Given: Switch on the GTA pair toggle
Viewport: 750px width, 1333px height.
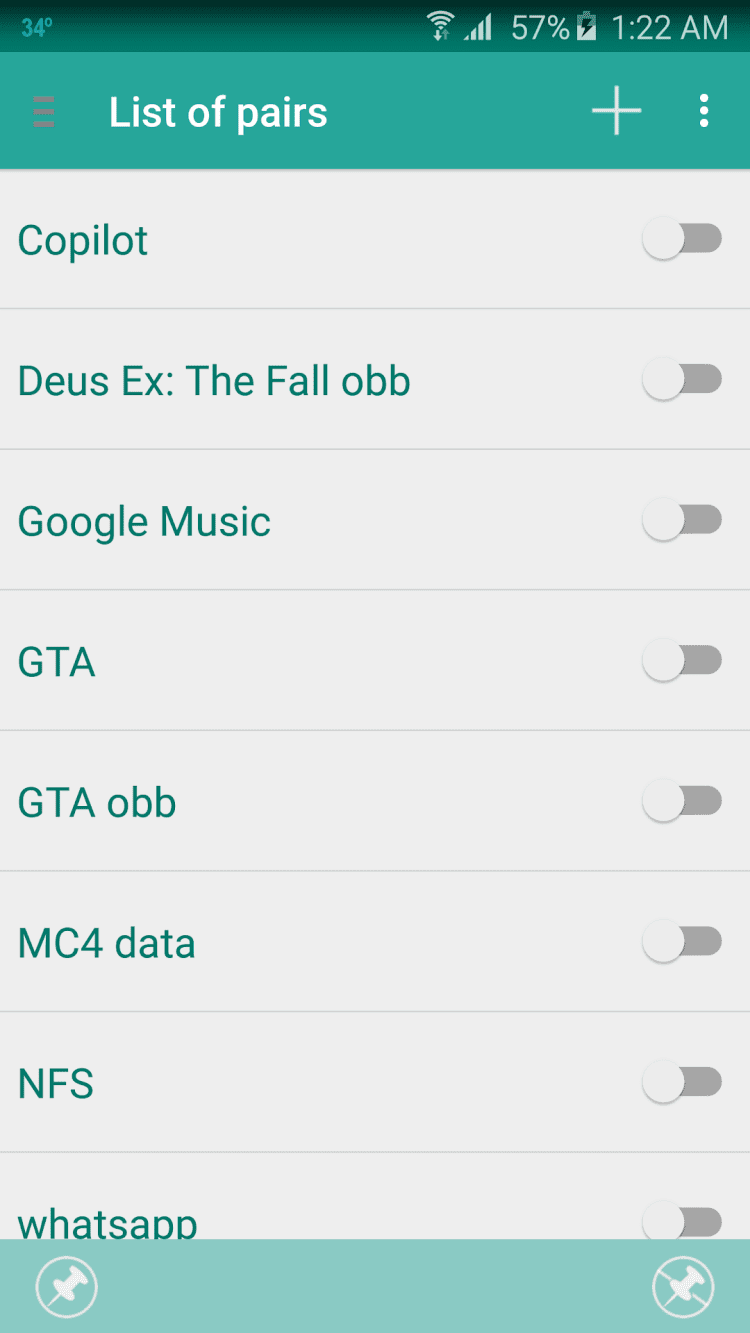Looking at the screenshot, I should click(x=682, y=662).
